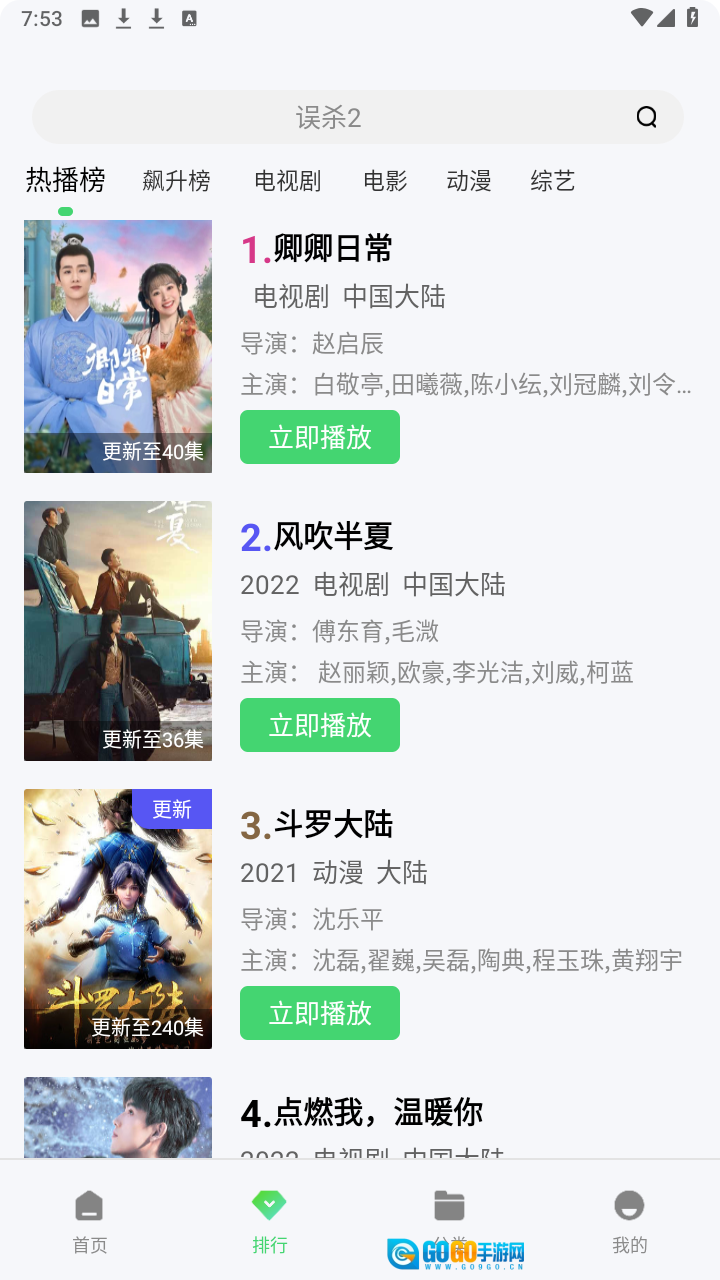Tap the magnifier search icon
The image size is (720, 1280).
[x=647, y=118]
